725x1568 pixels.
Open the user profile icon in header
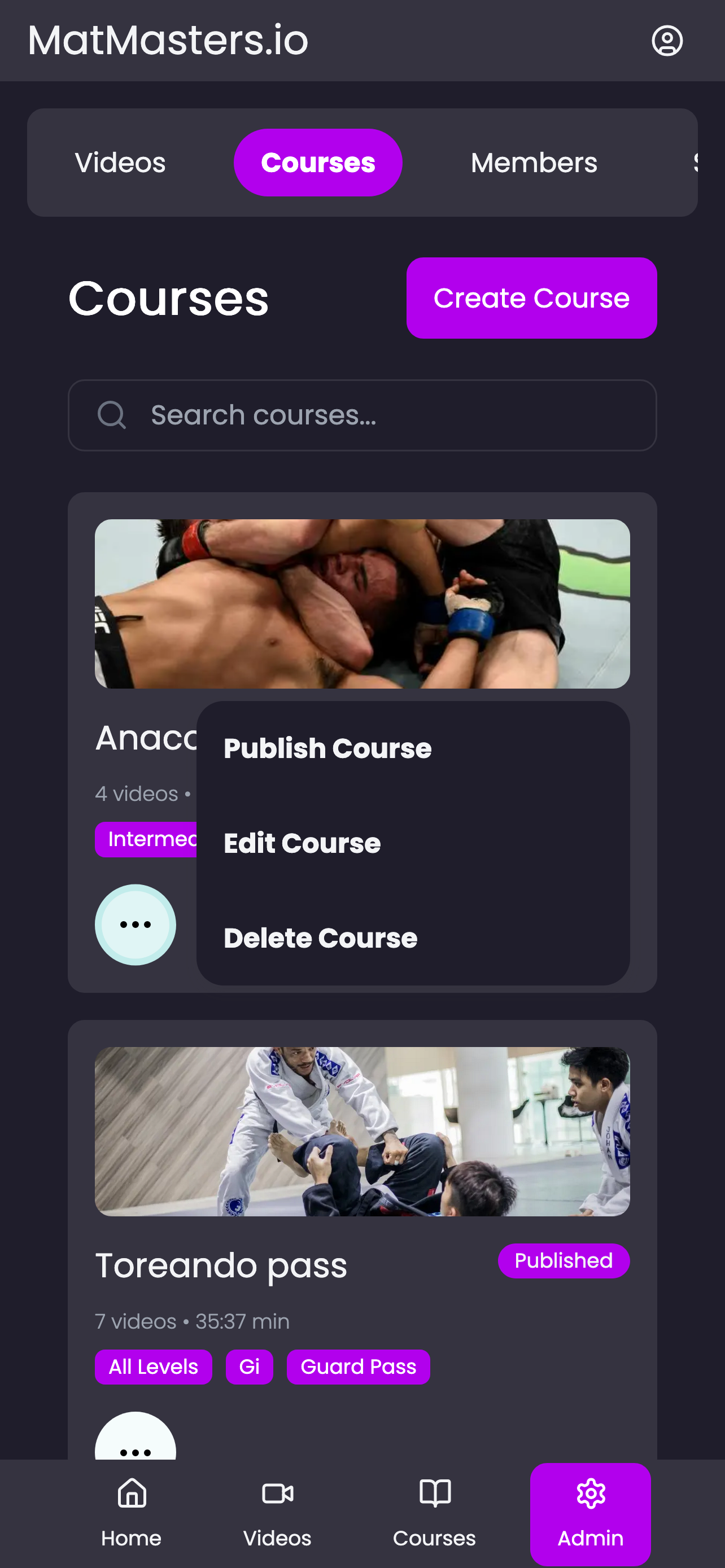(x=667, y=40)
